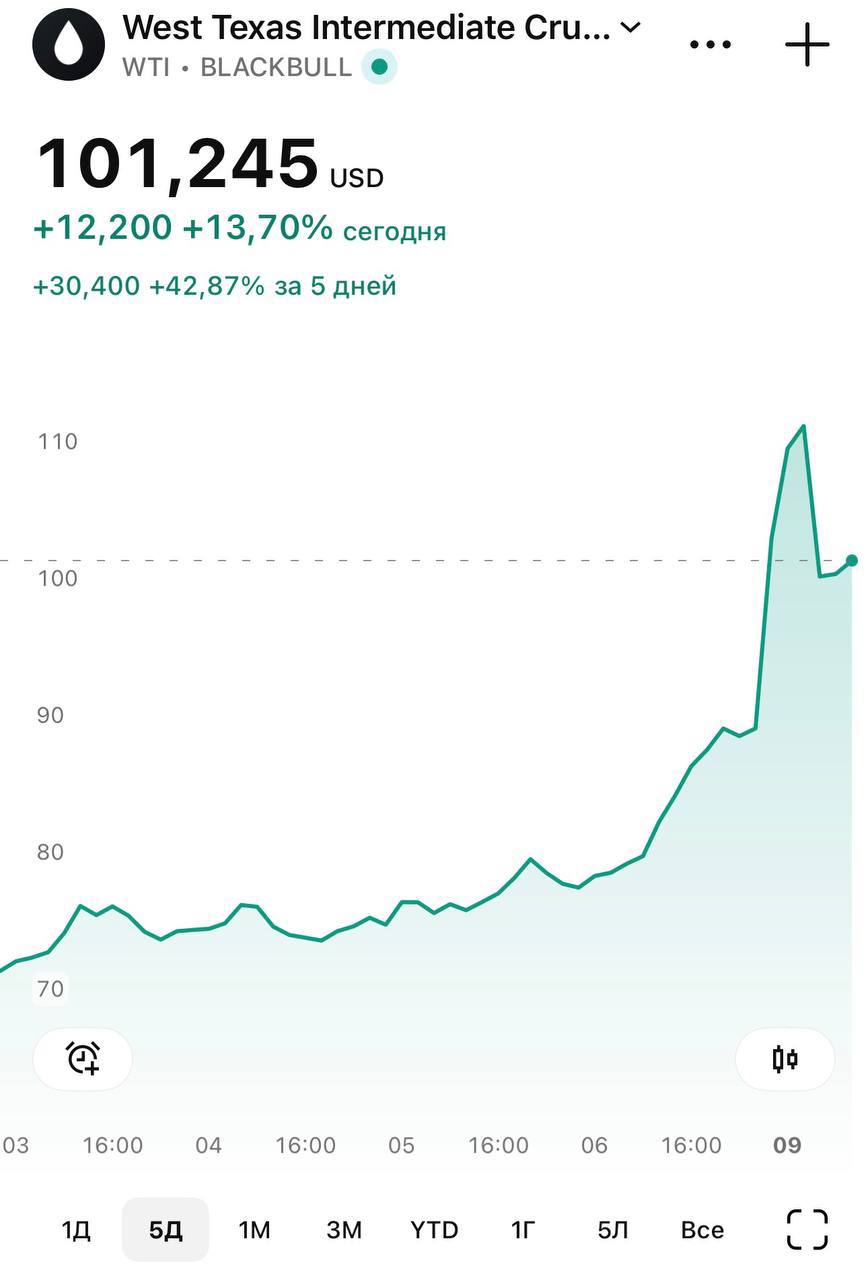
Task: Select the latest price point on the chart
Action: tap(850, 562)
